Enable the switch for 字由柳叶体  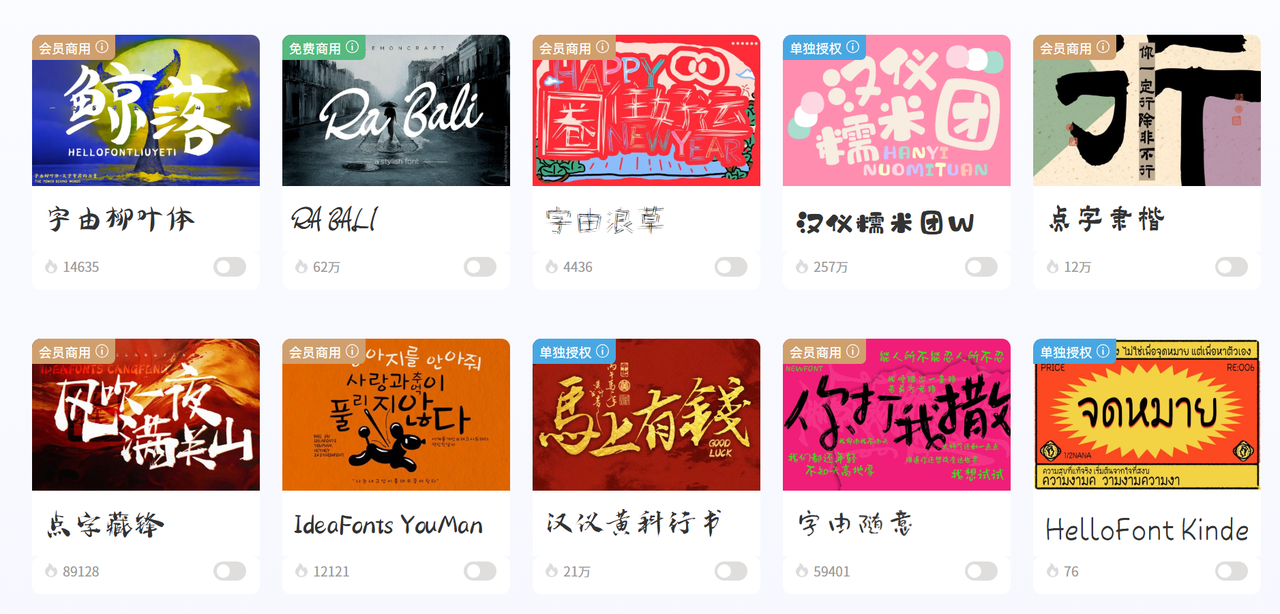[x=229, y=267]
